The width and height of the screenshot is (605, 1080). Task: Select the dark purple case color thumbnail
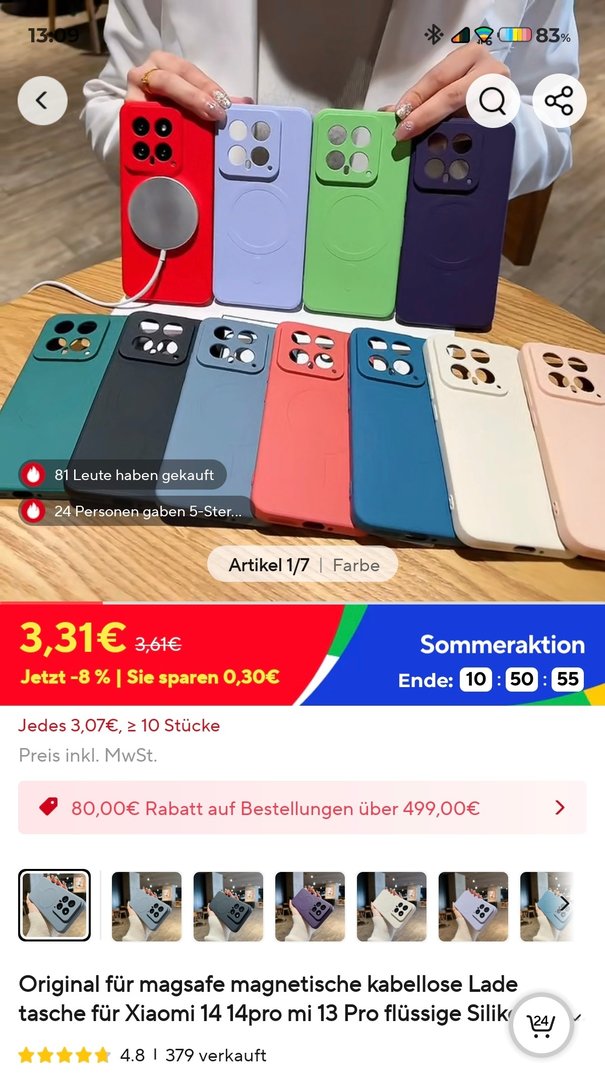coord(310,906)
